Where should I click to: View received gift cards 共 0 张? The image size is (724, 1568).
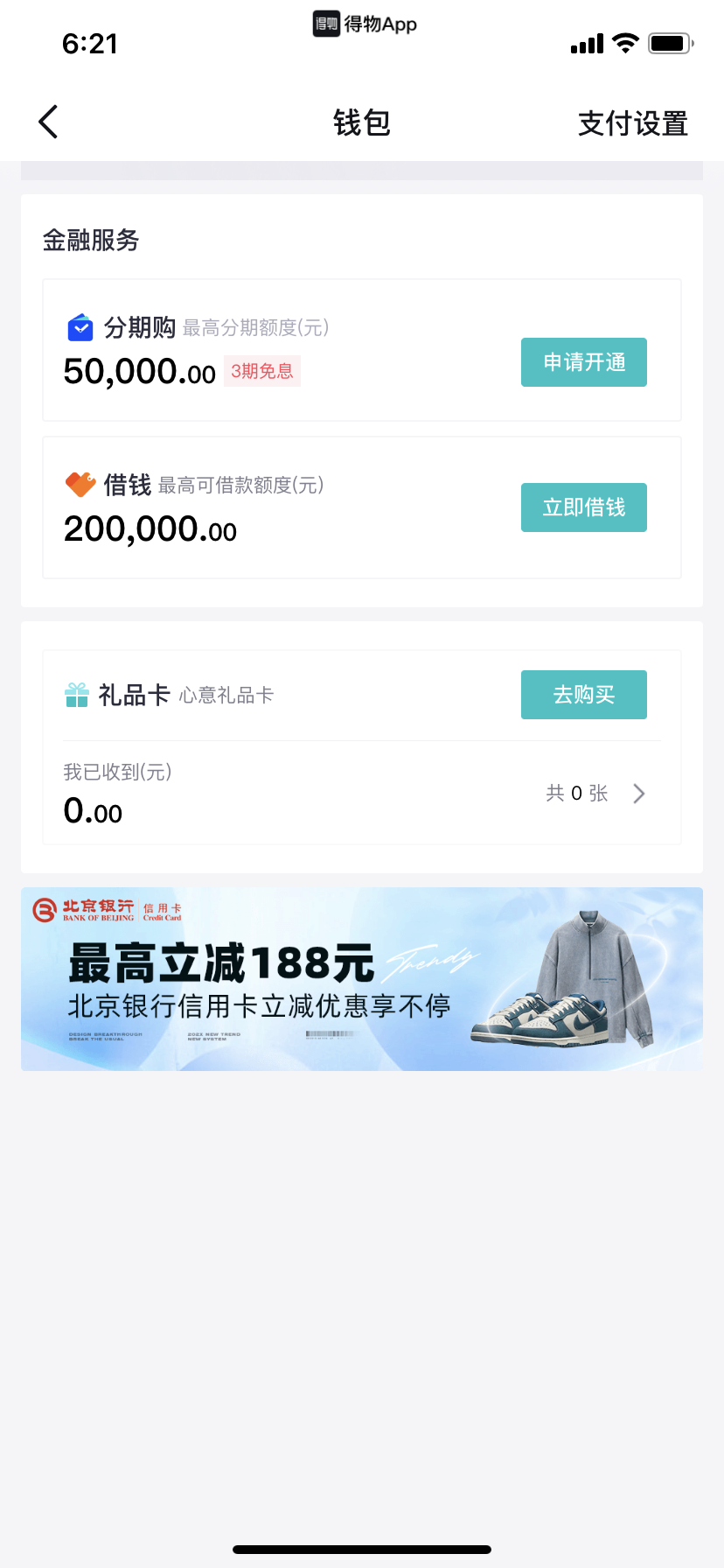[x=595, y=794]
